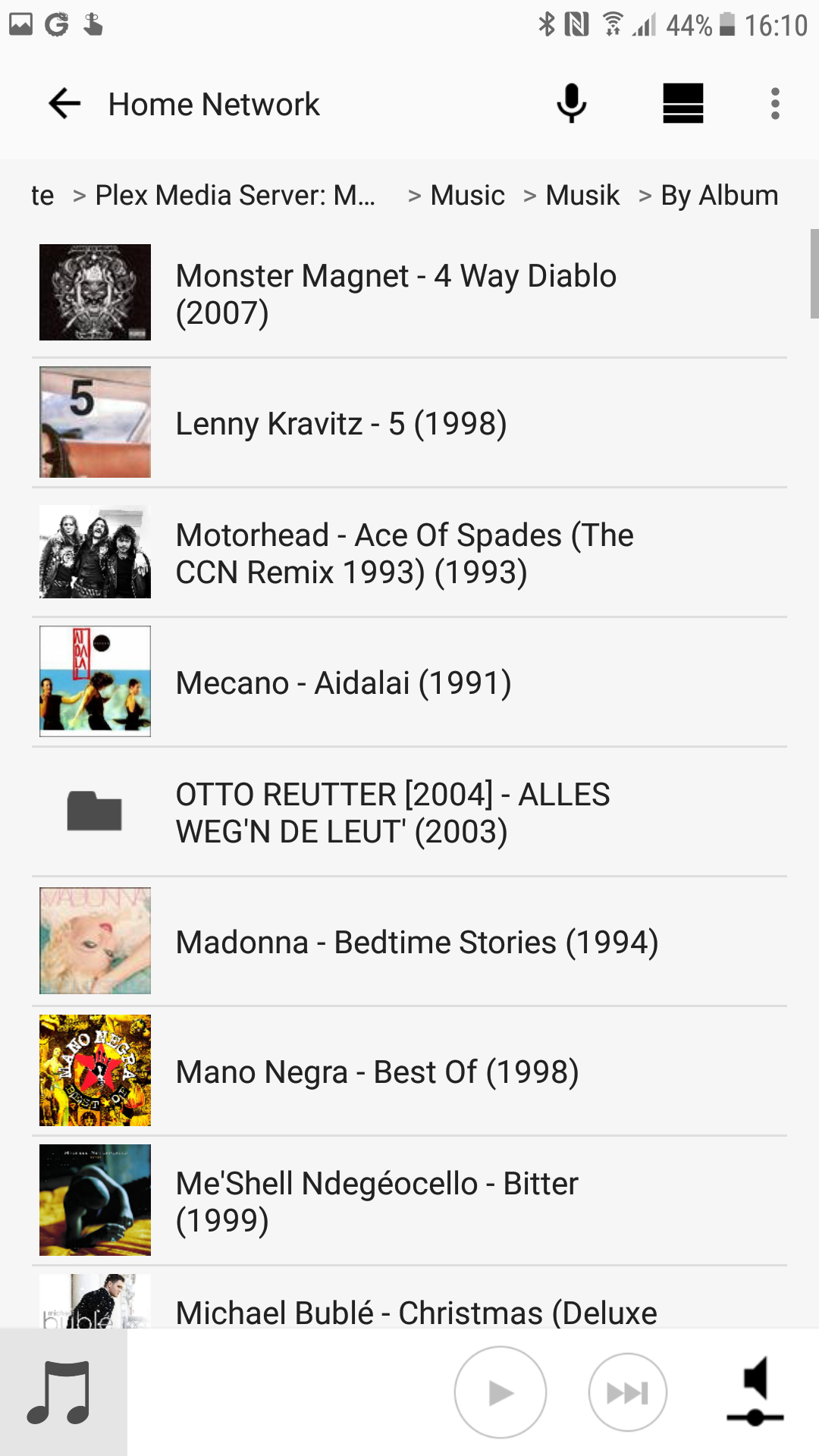The width and height of the screenshot is (819, 1456).
Task: Skip to the next track
Action: point(628,1392)
